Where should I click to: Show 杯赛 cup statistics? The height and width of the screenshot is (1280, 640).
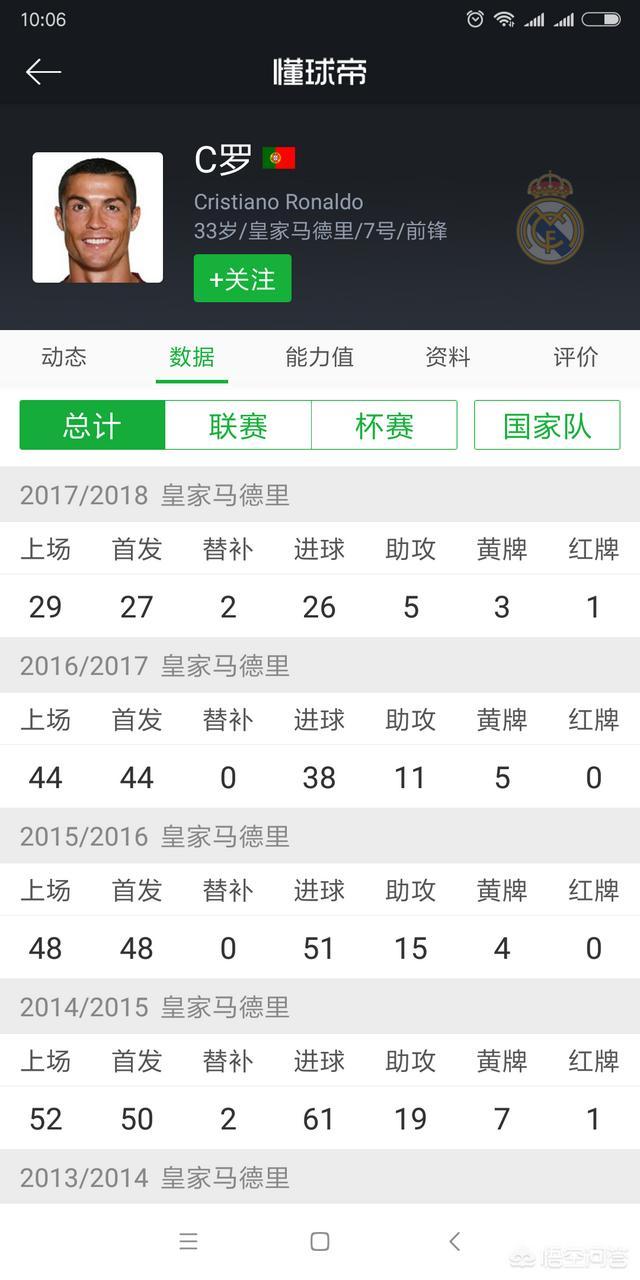click(x=384, y=425)
